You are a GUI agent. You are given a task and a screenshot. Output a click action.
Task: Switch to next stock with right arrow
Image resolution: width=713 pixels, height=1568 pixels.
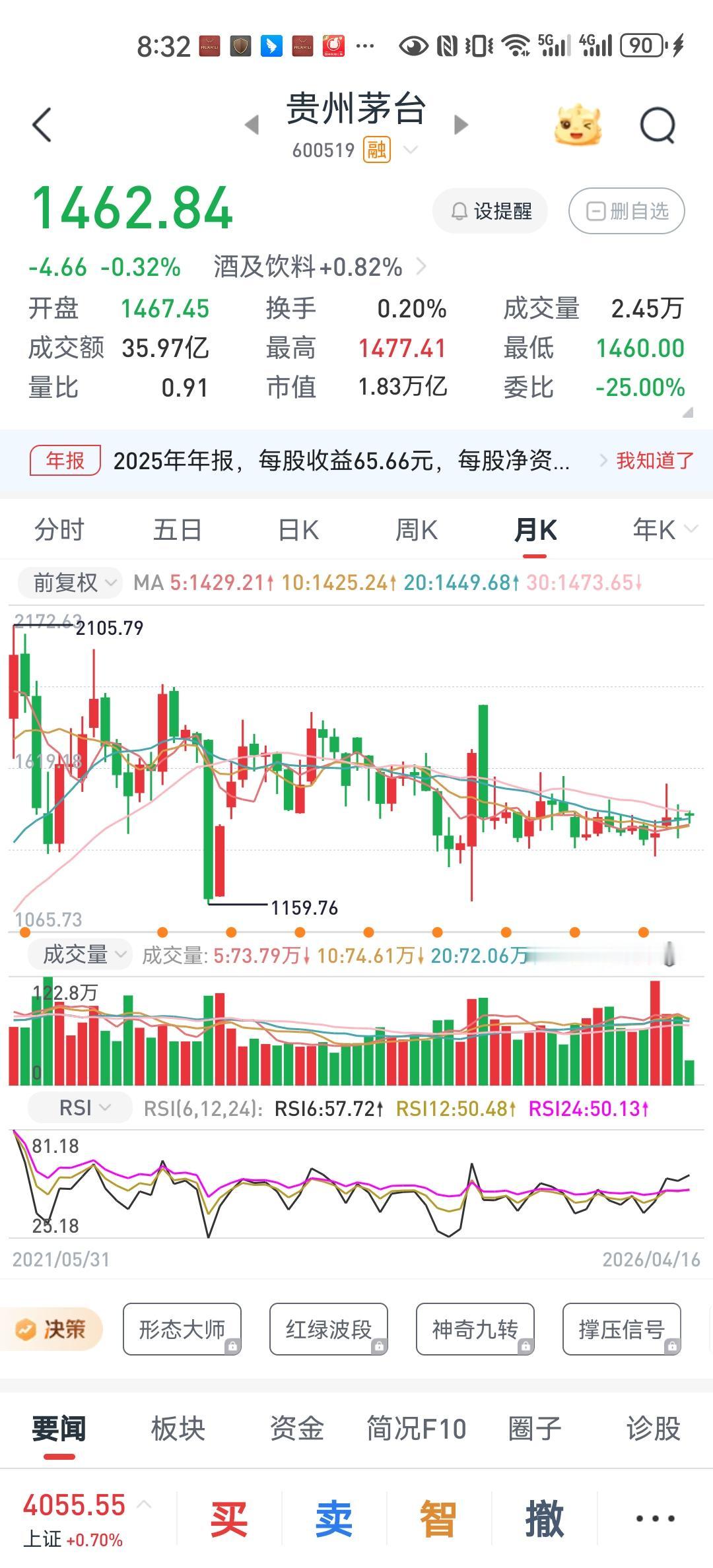tap(460, 124)
